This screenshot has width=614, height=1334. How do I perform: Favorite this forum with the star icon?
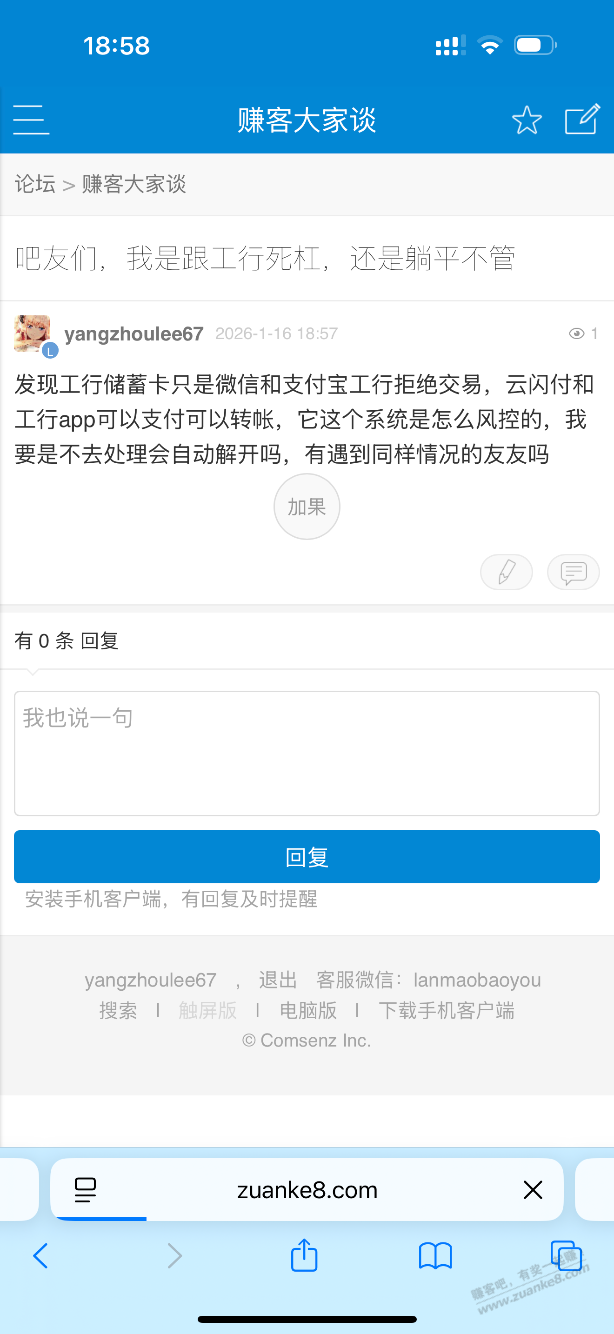click(x=526, y=120)
